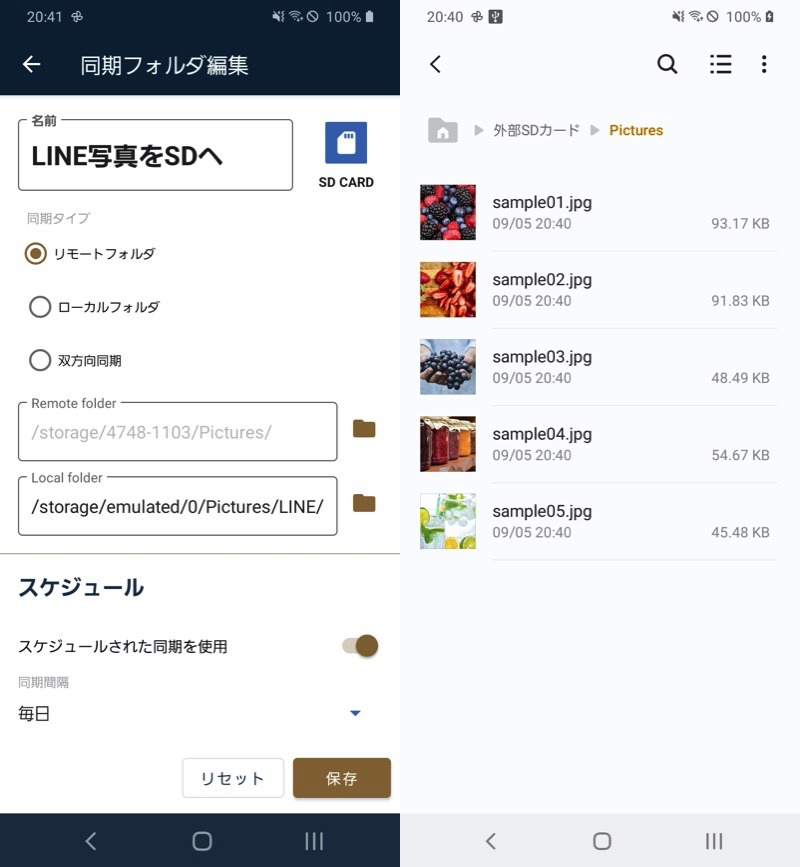Image resolution: width=800 pixels, height=867 pixels.
Task: Open sample01.jpg
Action: coord(597,212)
